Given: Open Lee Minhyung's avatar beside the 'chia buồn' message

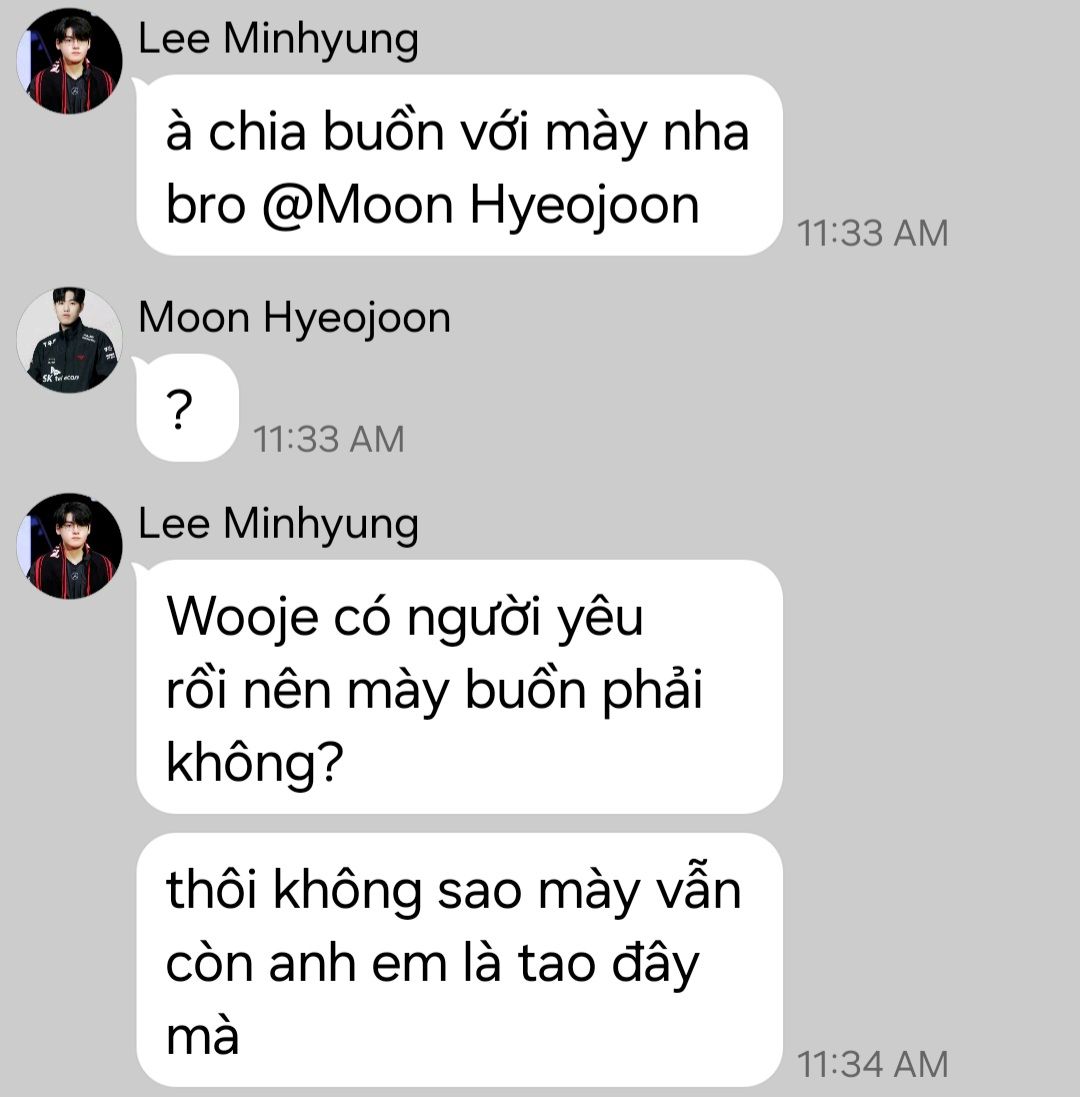Looking at the screenshot, I should 69,61.
